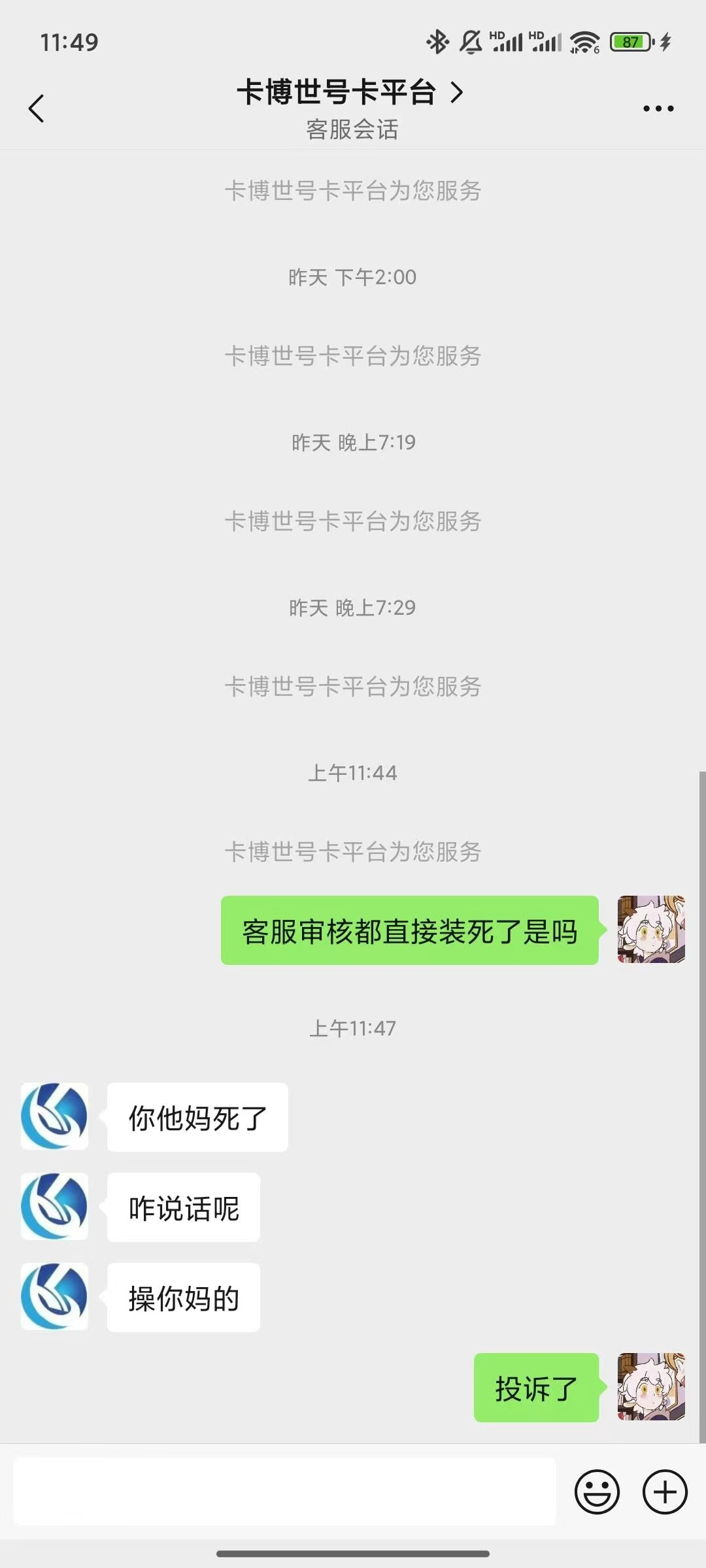Focus the message input field
The image size is (706, 1568).
click(285, 1492)
